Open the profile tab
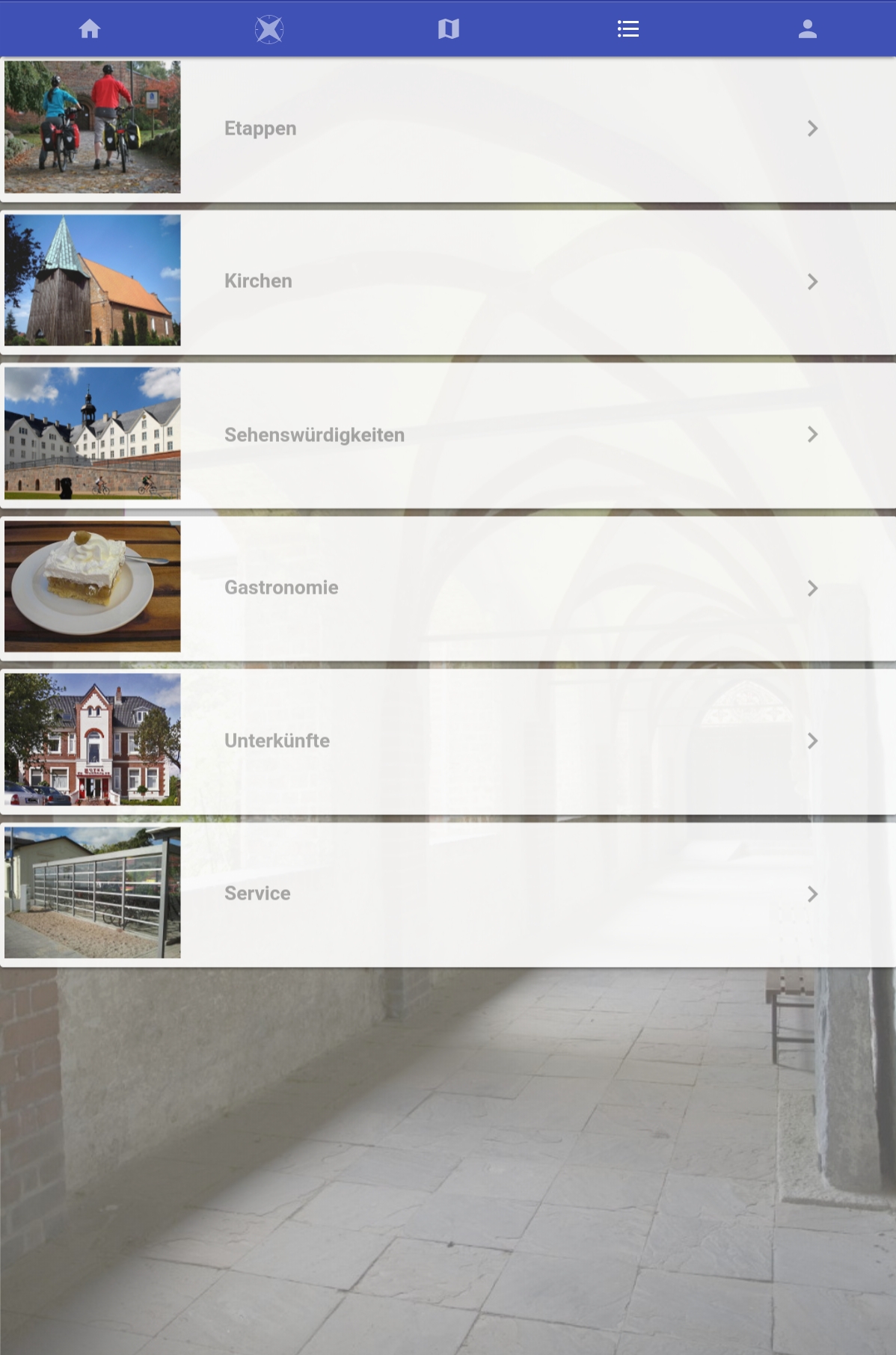Screen dimensions: 896x1355 807,29
